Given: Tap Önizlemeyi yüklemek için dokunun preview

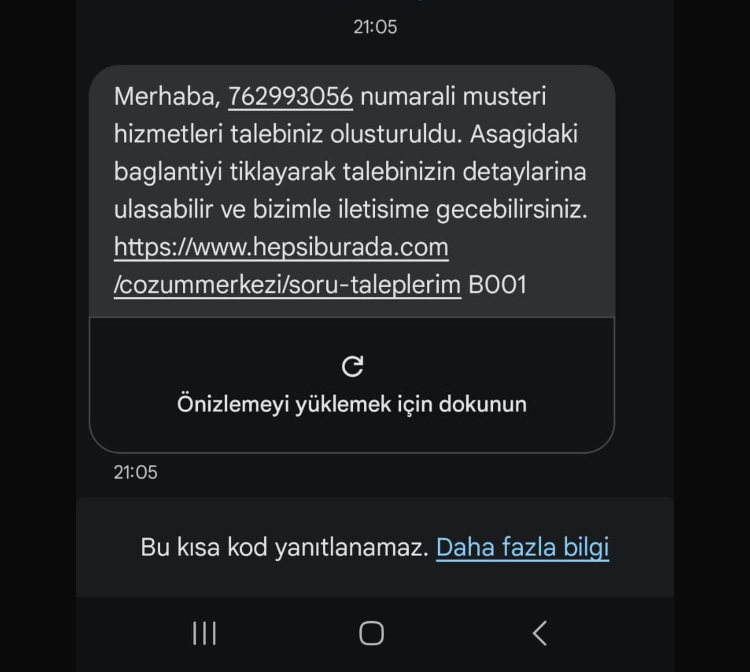Looking at the screenshot, I should point(352,385).
